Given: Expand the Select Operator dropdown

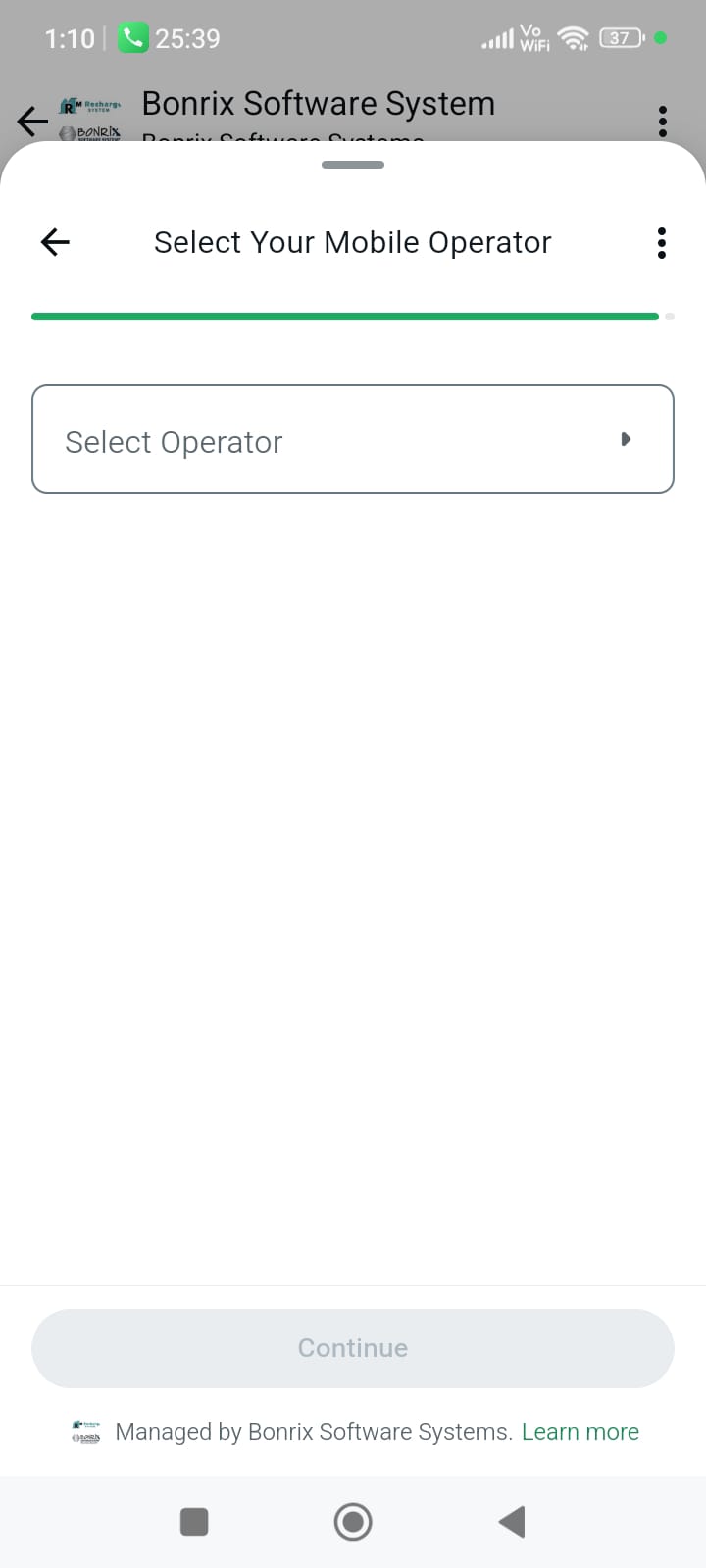Looking at the screenshot, I should [353, 439].
